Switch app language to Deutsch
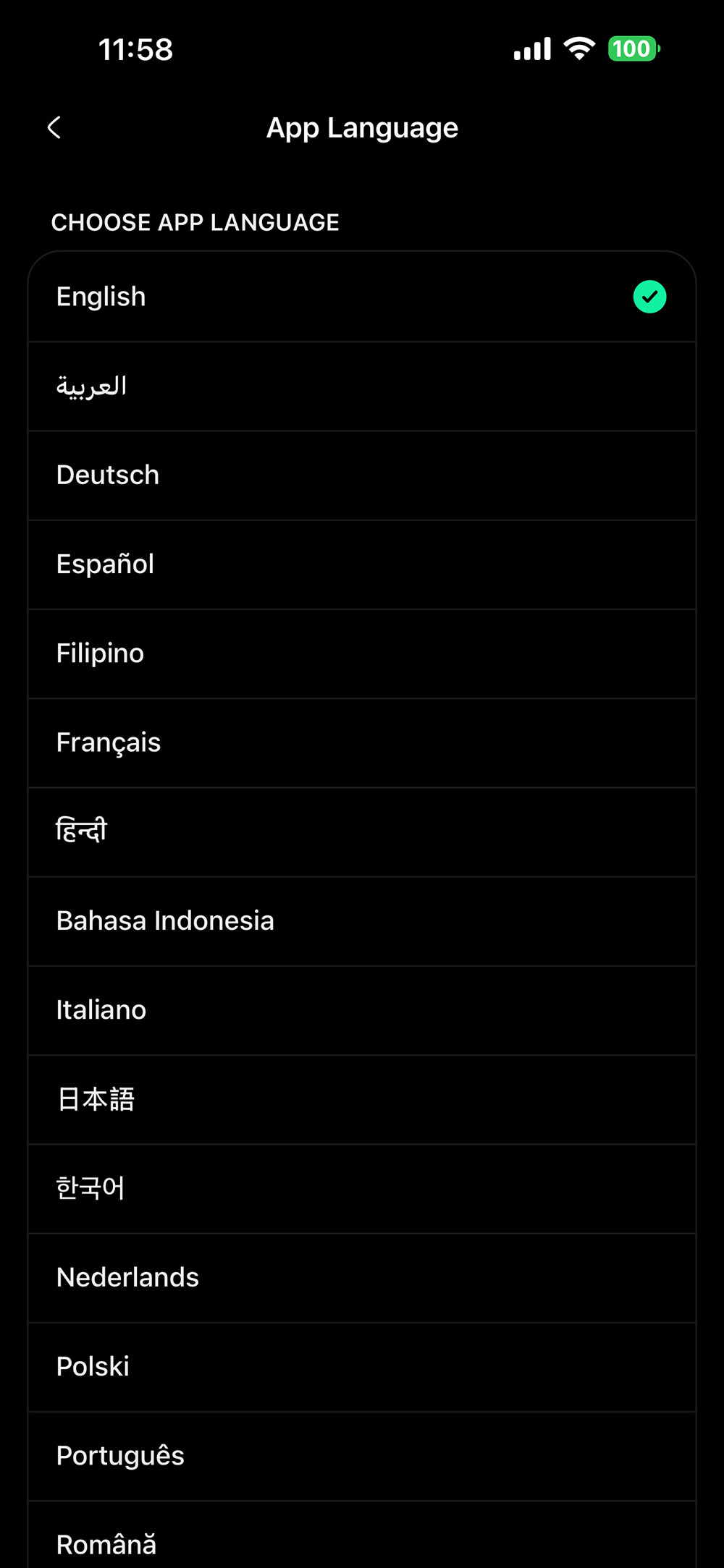 point(361,475)
